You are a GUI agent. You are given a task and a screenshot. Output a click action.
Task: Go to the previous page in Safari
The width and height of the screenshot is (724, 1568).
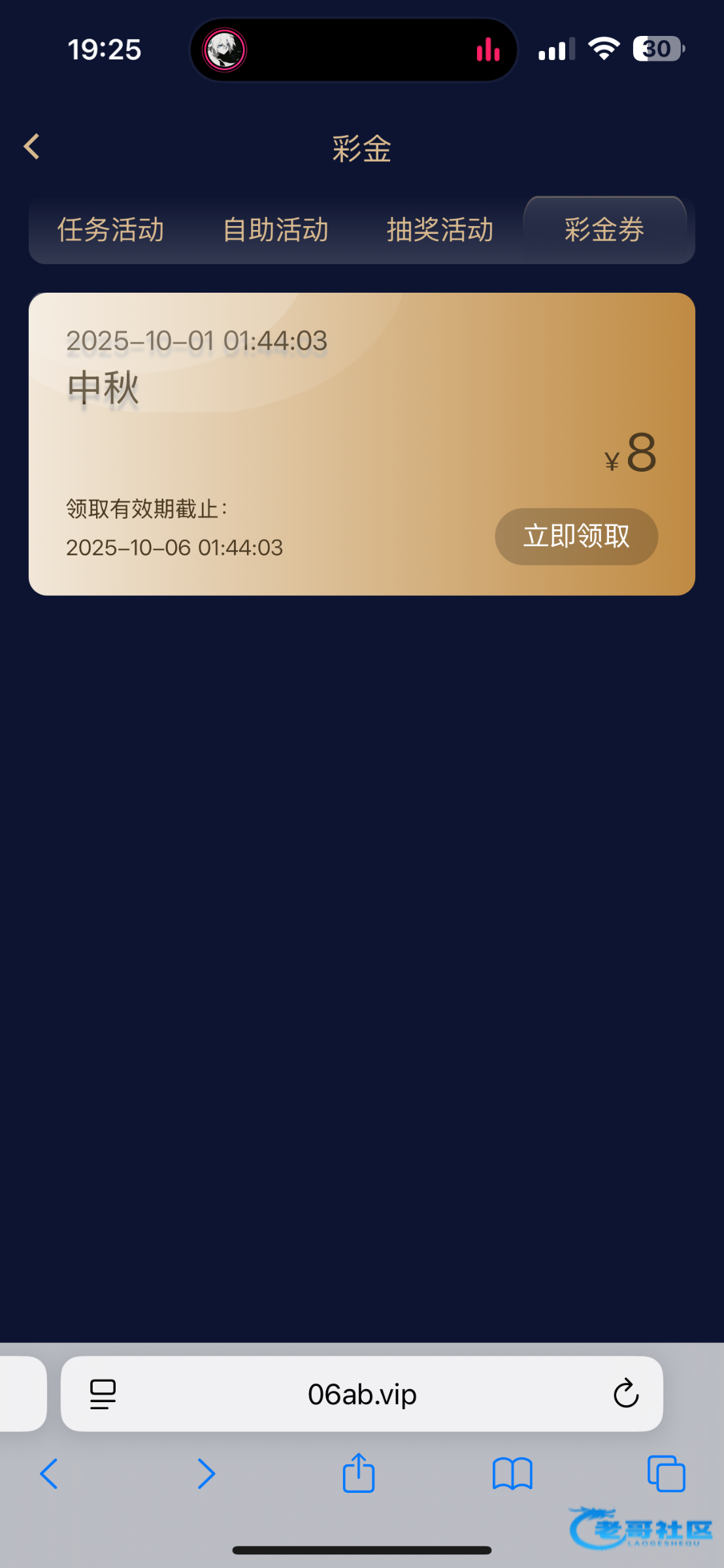49,1474
